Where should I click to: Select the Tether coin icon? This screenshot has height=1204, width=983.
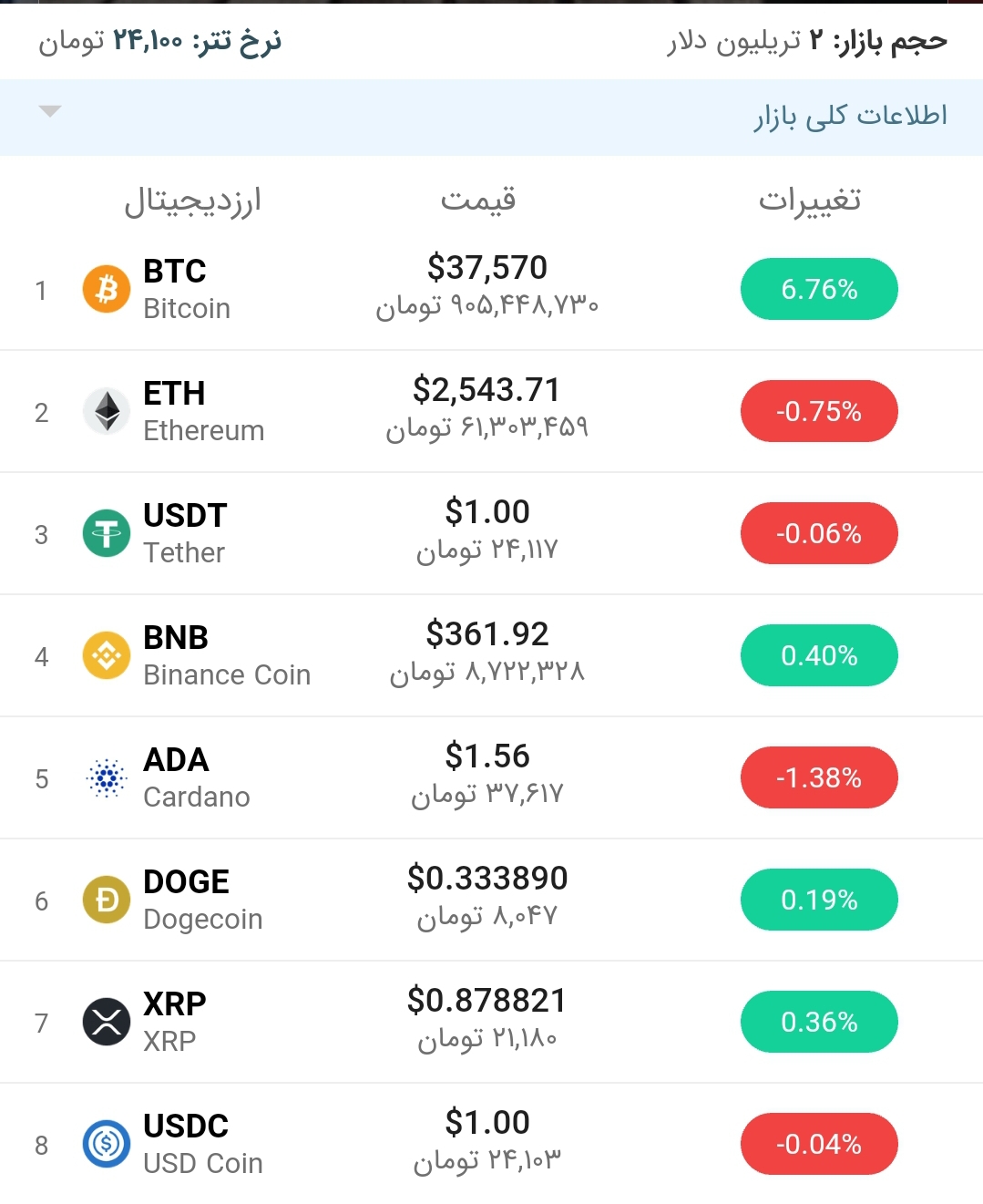tap(107, 533)
